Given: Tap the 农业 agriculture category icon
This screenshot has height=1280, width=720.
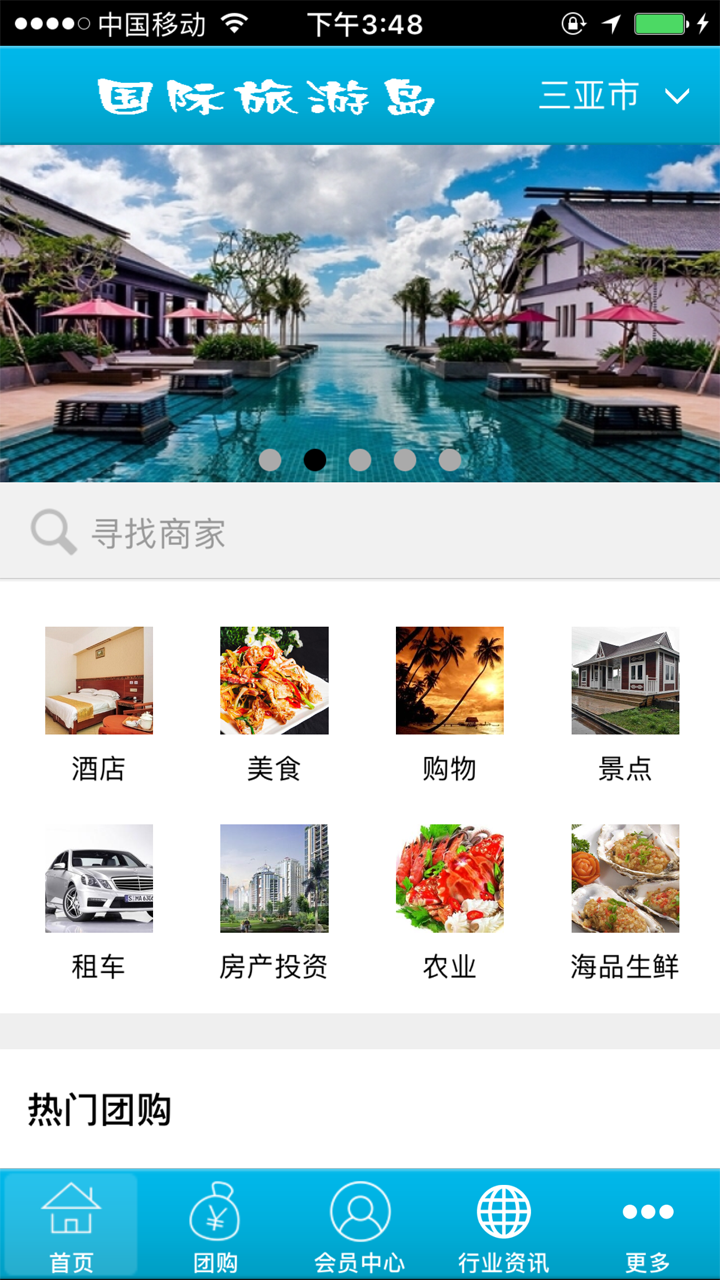Looking at the screenshot, I should pyautogui.click(x=449, y=878).
